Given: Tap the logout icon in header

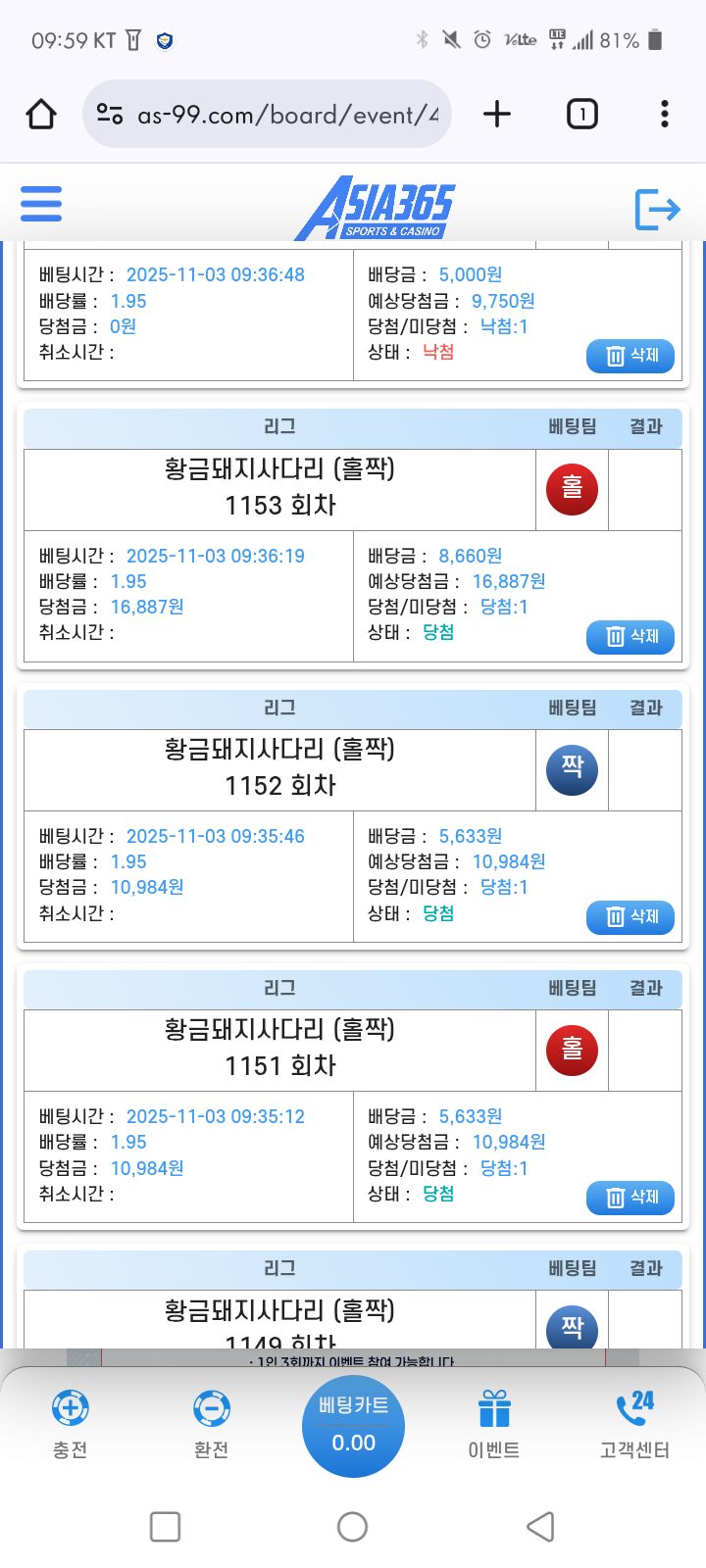Looking at the screenshot, I should [x=657, y=209].
